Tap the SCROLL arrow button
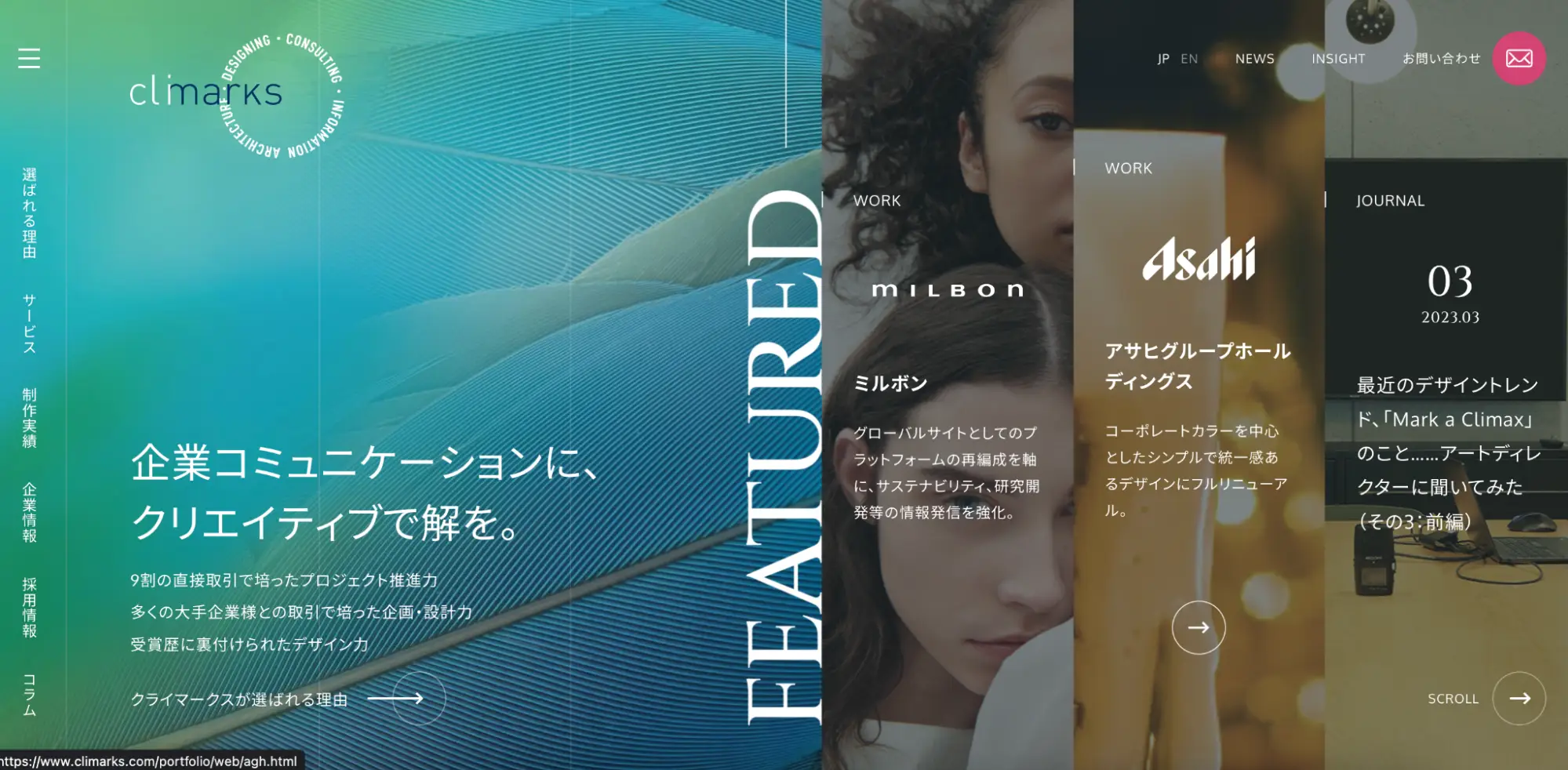The width and height of the screenshot is (1568, 770). pyautogui.click(x=1519, y=698)
